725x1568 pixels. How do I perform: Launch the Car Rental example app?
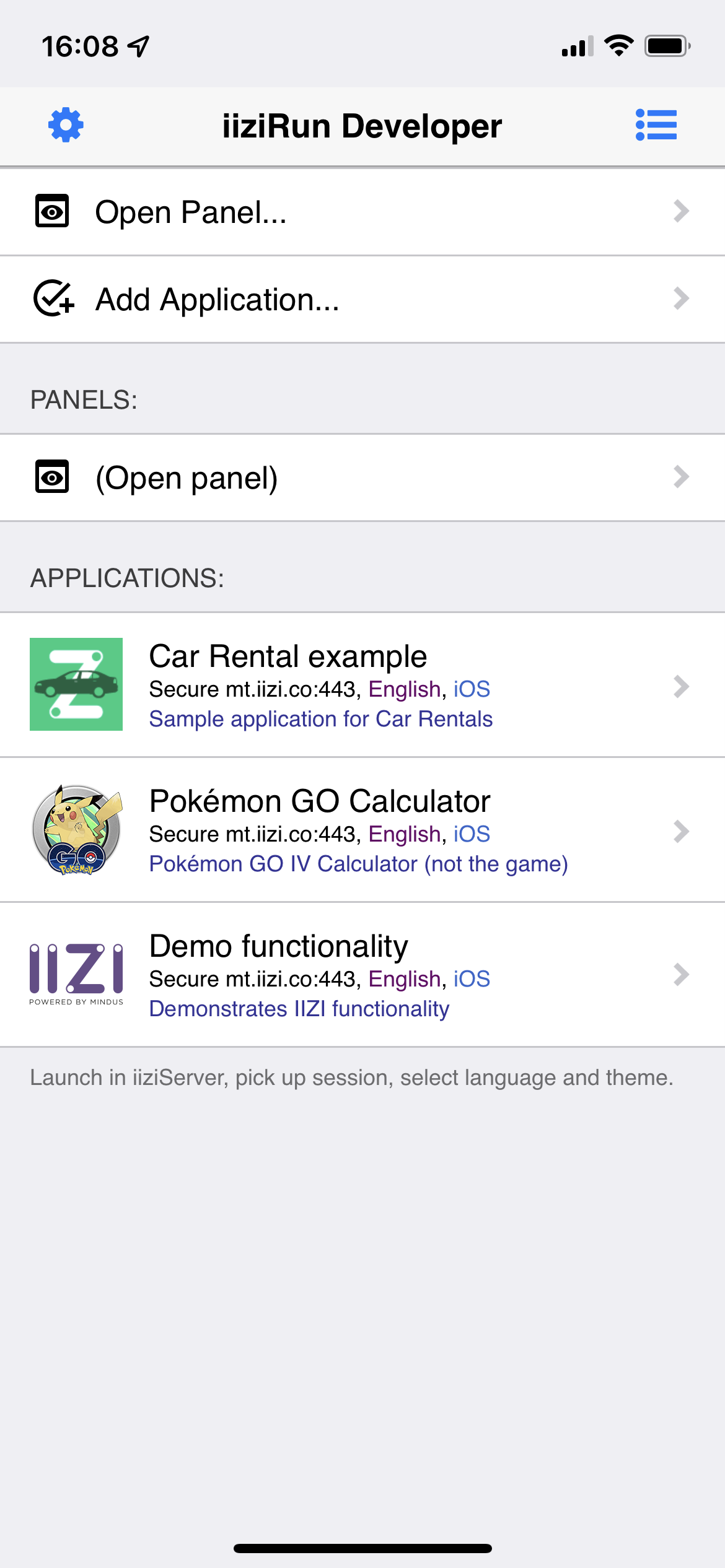tap(362, 685)
